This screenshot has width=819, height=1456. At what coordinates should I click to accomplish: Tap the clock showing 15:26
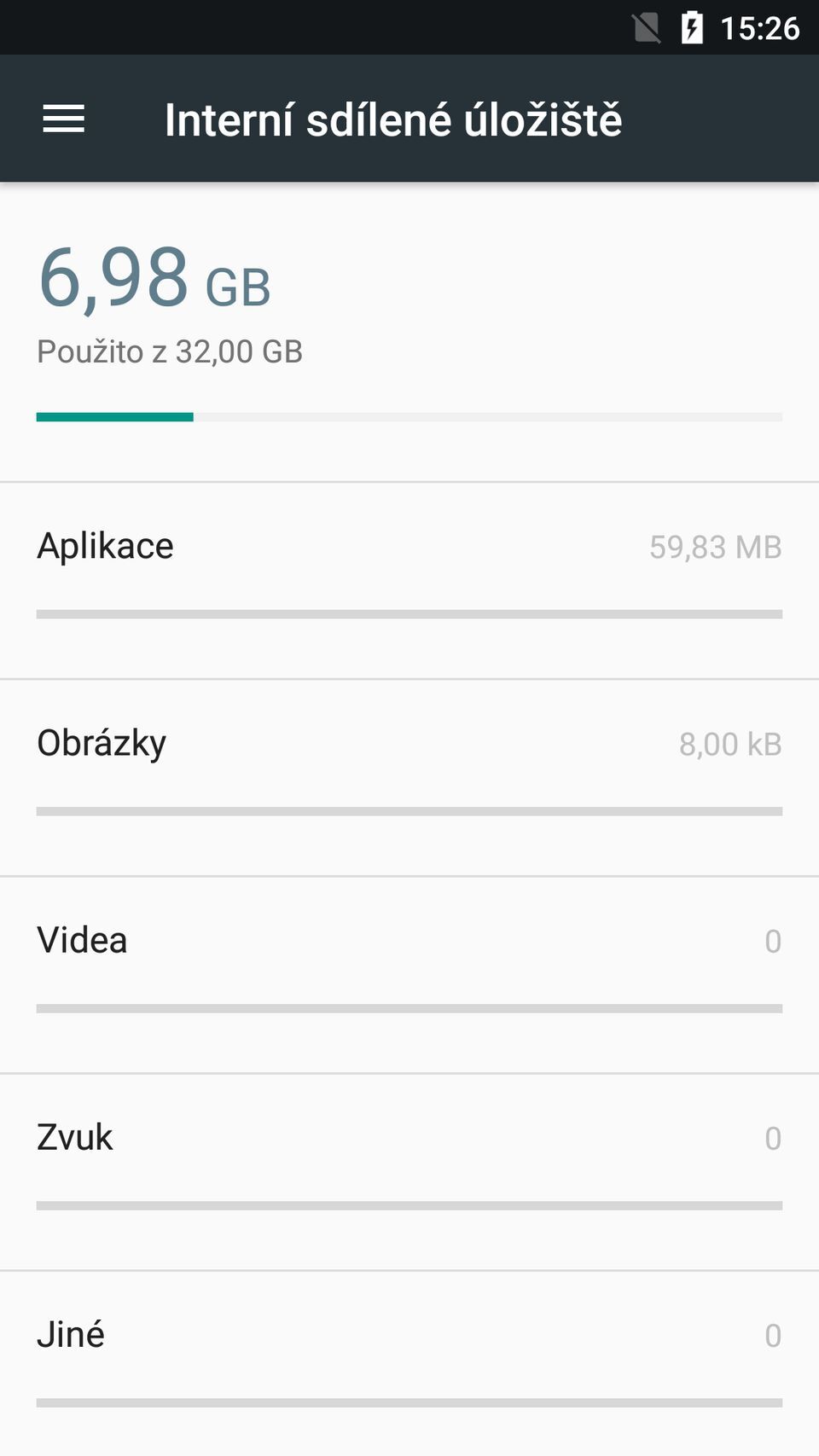pyautogui.click(x=758, y=26)
